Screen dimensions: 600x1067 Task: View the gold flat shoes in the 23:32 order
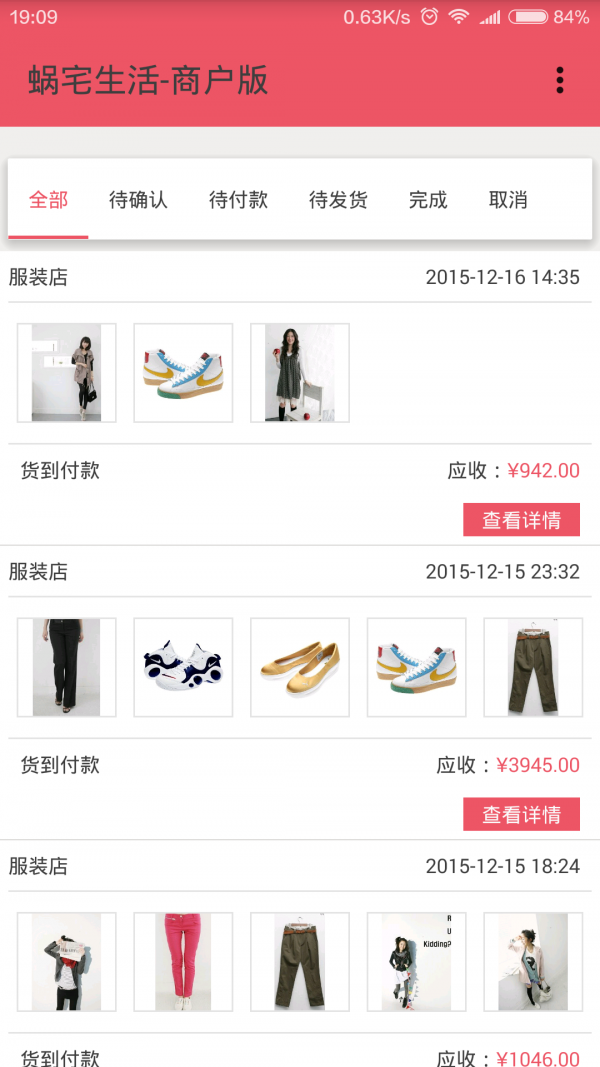click(x=300, y=667)
